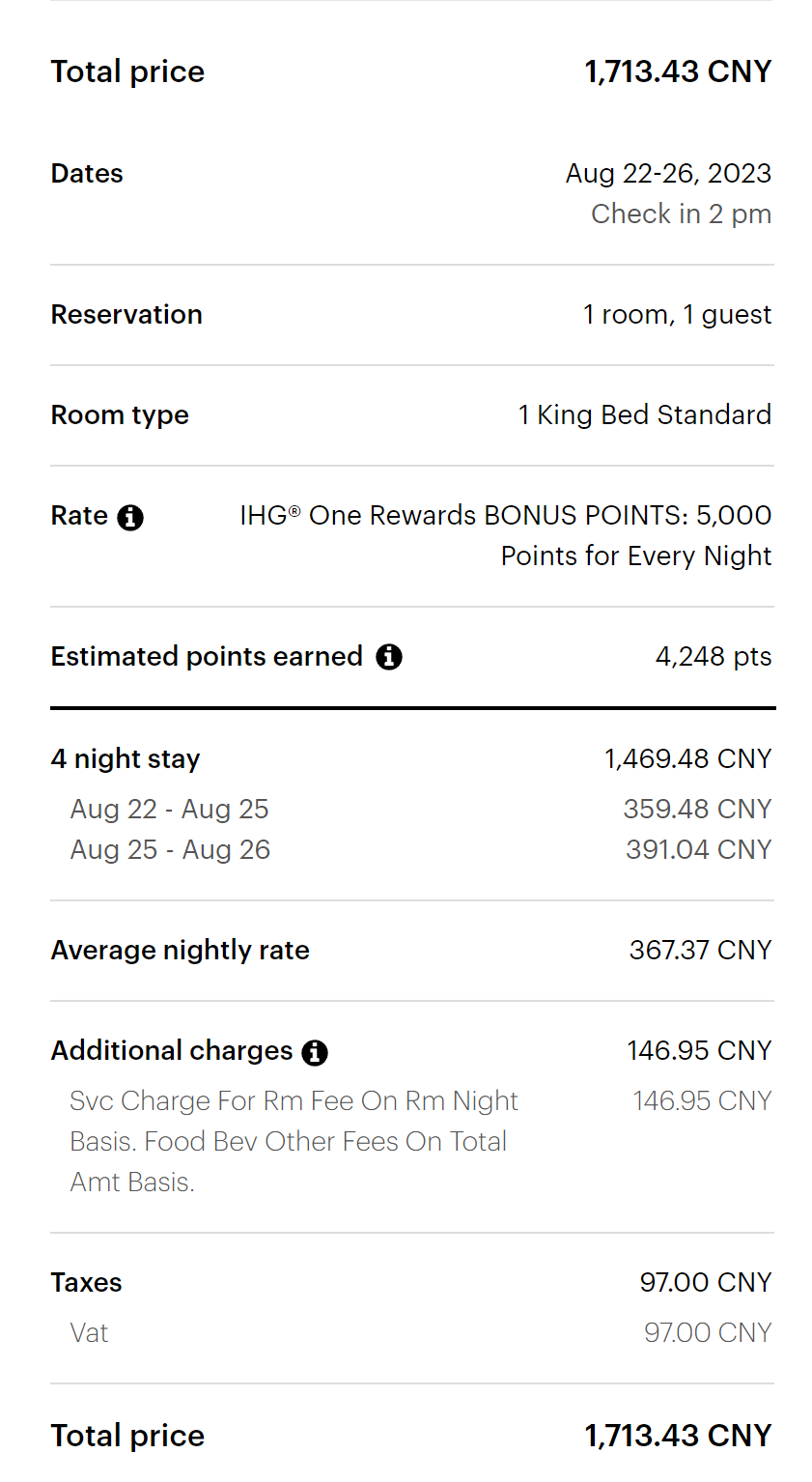Image resolution: width=812 pixels, height=1482 pixels.
Task: Open the info icon next to Rate
Action: pyautogui.click(x=130, y=518)
